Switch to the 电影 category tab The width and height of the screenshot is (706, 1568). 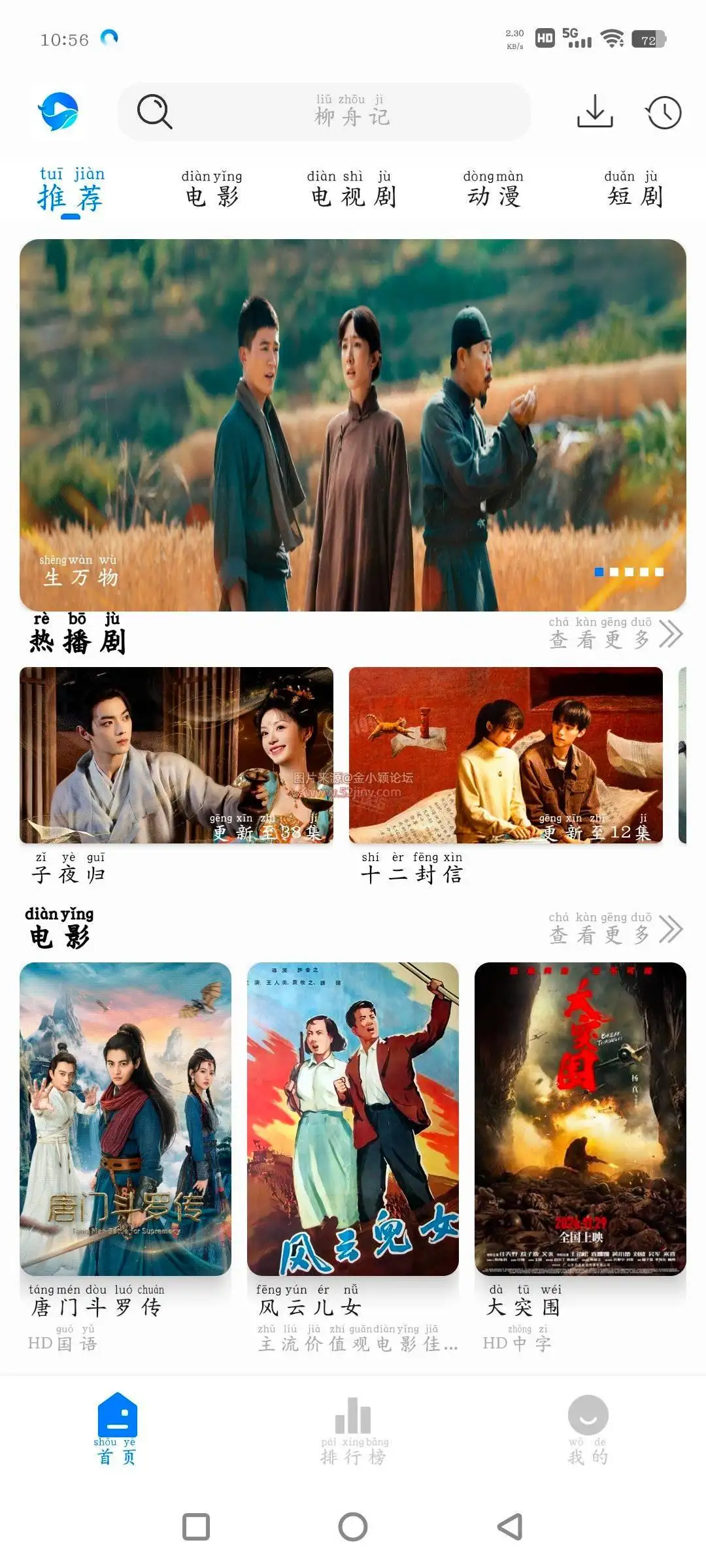pyautogui.click(x=212, y=193)
